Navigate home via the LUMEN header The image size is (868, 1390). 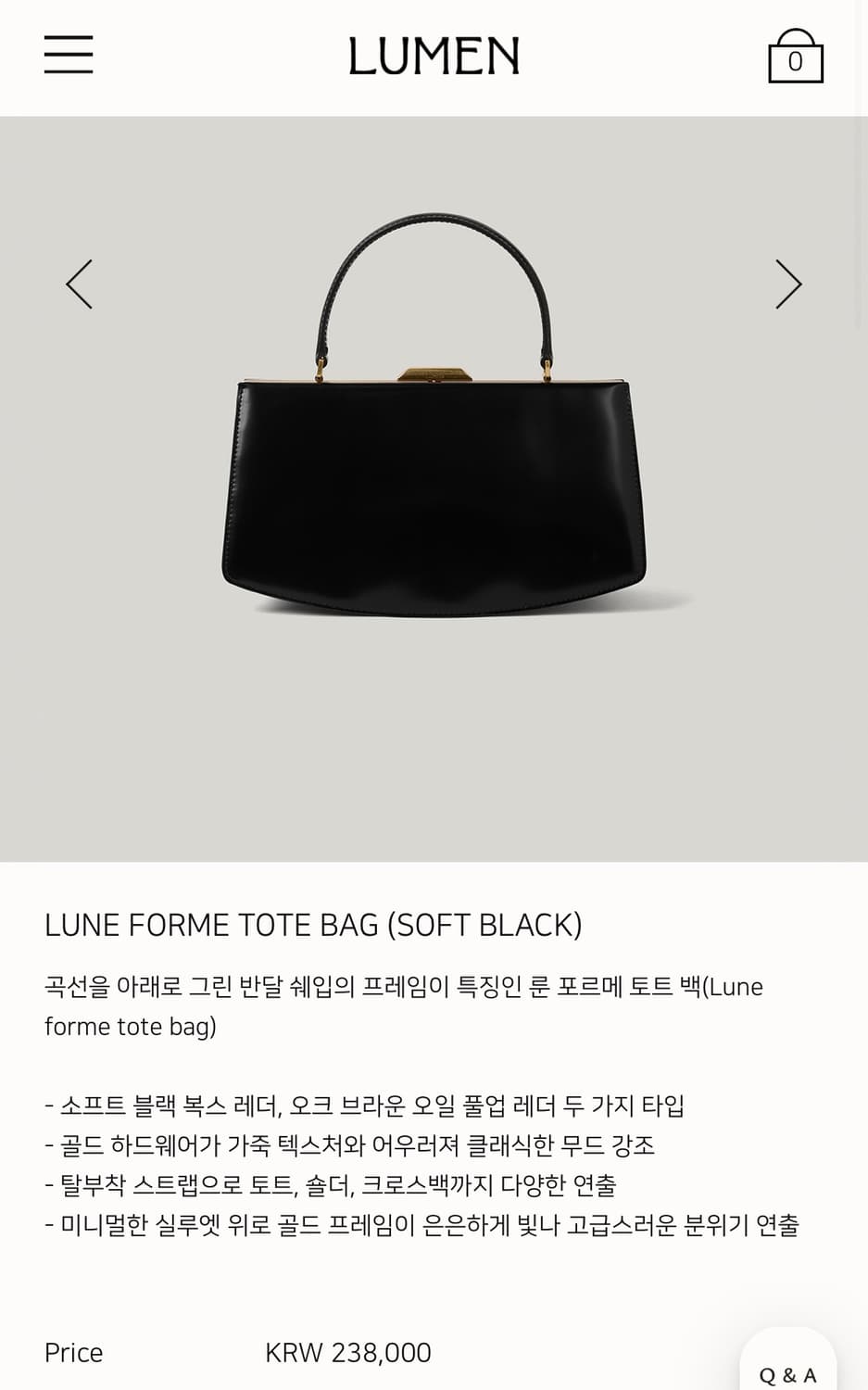click(434, 56)
